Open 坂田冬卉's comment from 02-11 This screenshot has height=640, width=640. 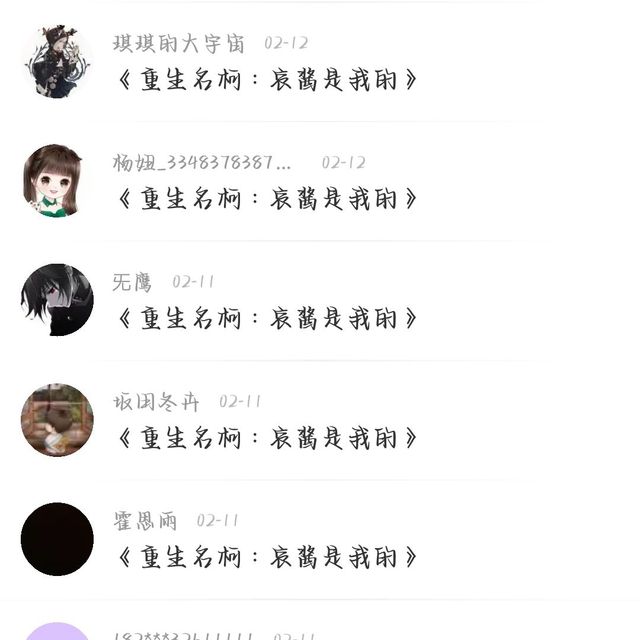tap(267, 438)
